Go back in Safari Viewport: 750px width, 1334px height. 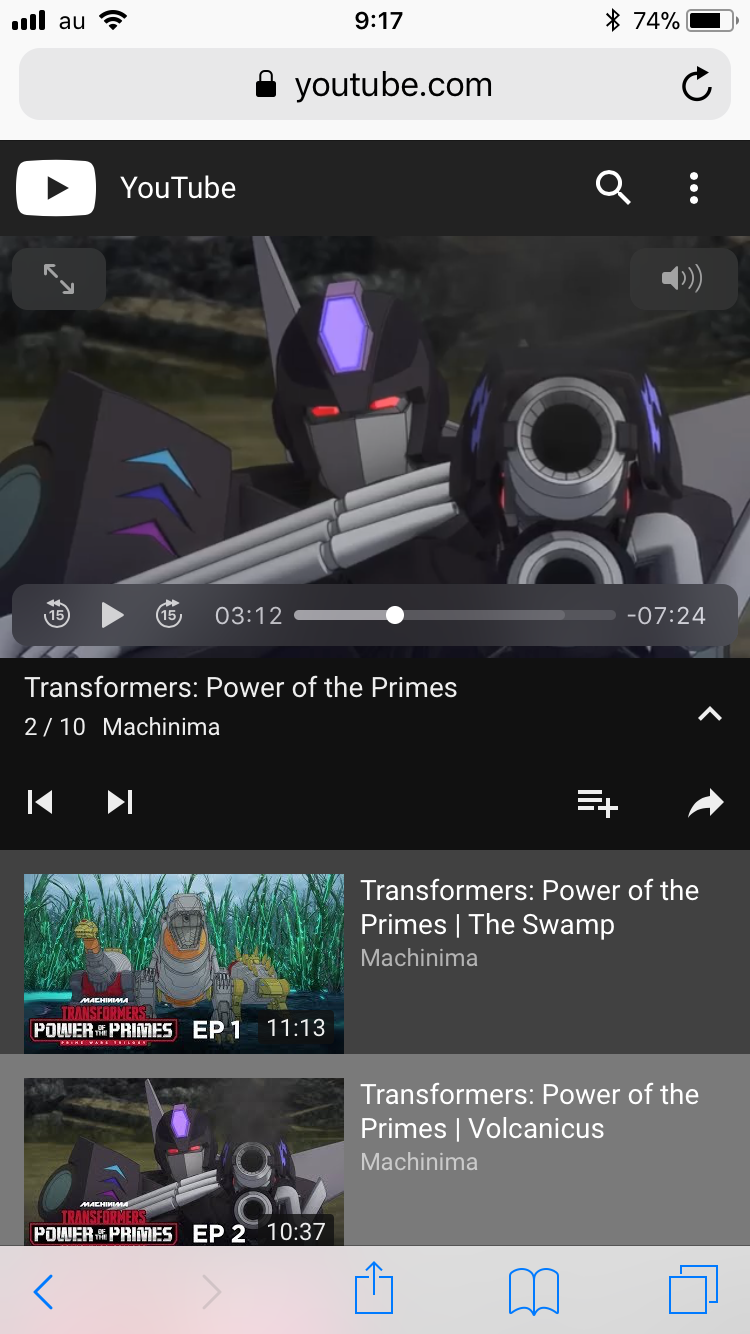point(43,1292)
